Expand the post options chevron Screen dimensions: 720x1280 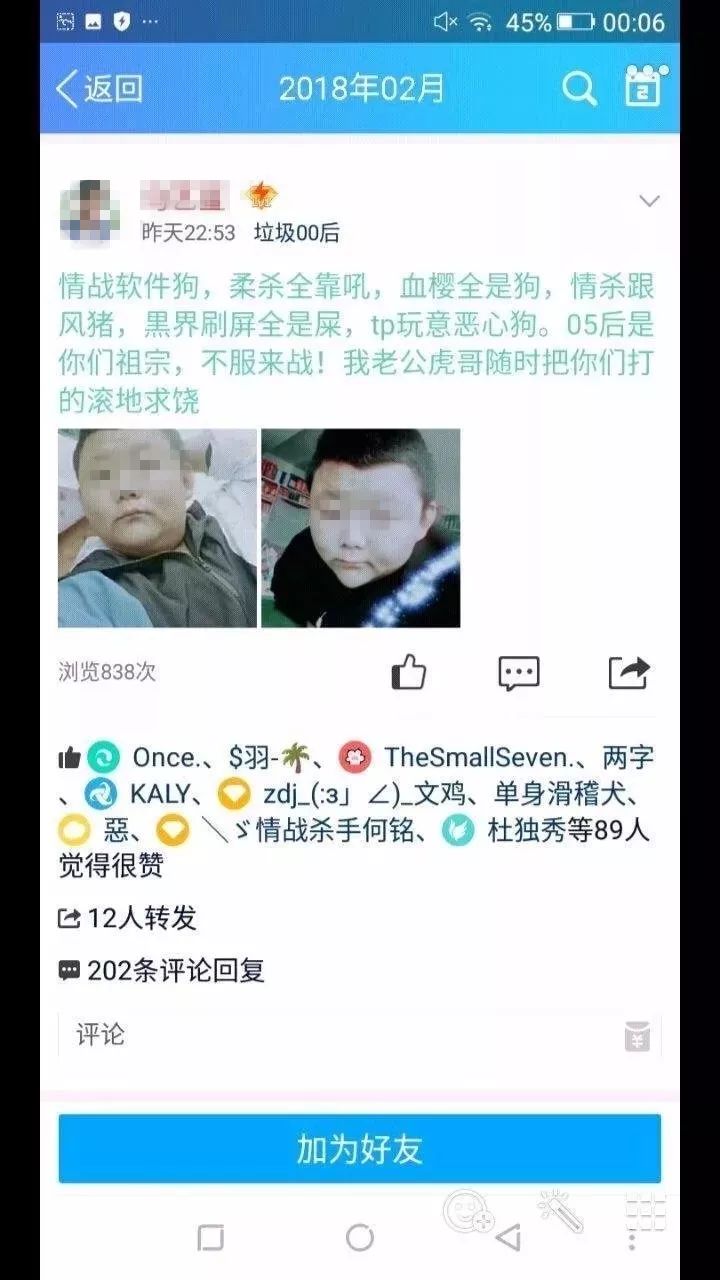coord(649,201)
